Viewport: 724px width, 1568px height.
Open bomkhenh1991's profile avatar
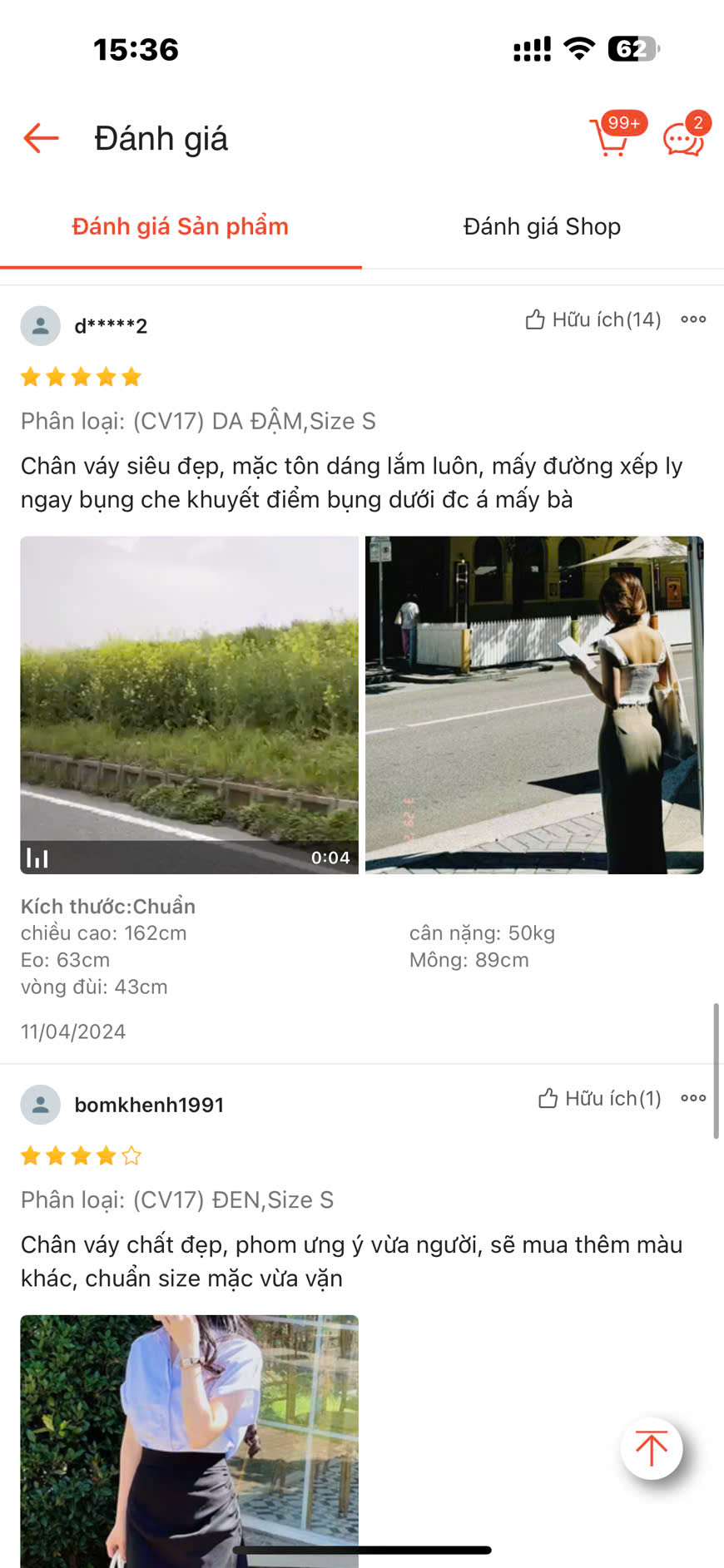coord(40,1105)
